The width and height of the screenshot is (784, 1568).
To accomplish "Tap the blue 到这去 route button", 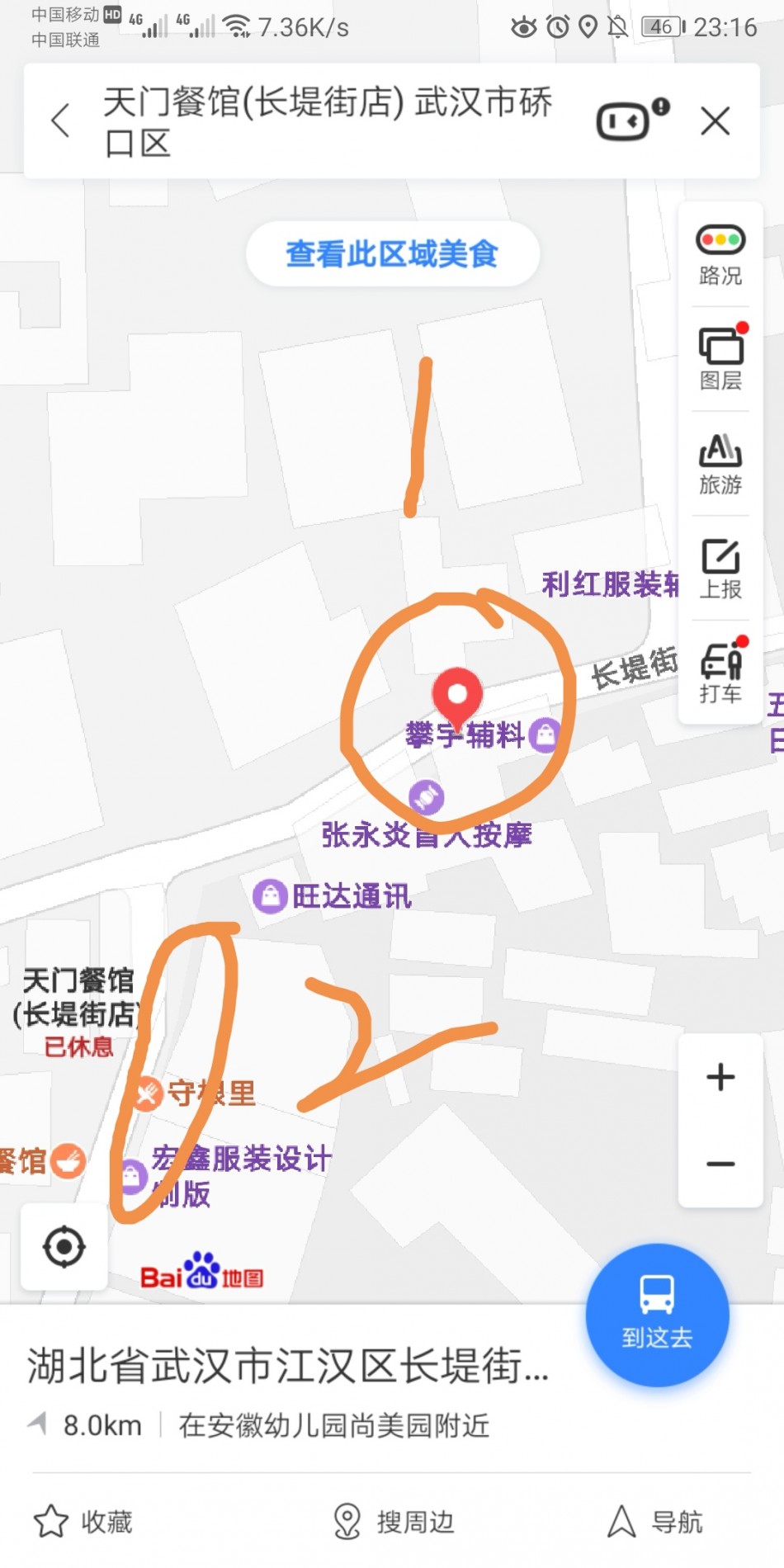I will click(657, 1314).
